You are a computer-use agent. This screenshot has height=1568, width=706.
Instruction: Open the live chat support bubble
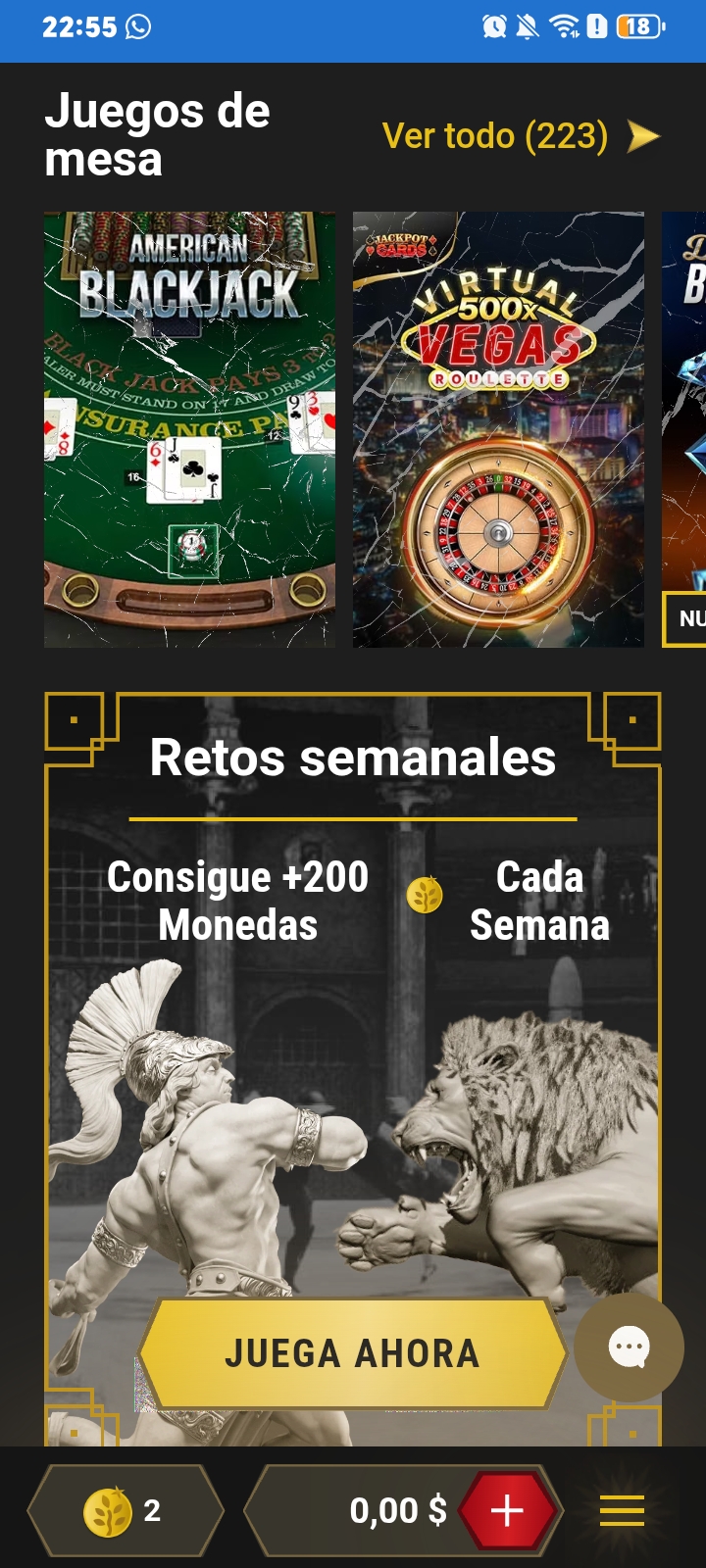pyautogui.click(x=629, y=1347)
